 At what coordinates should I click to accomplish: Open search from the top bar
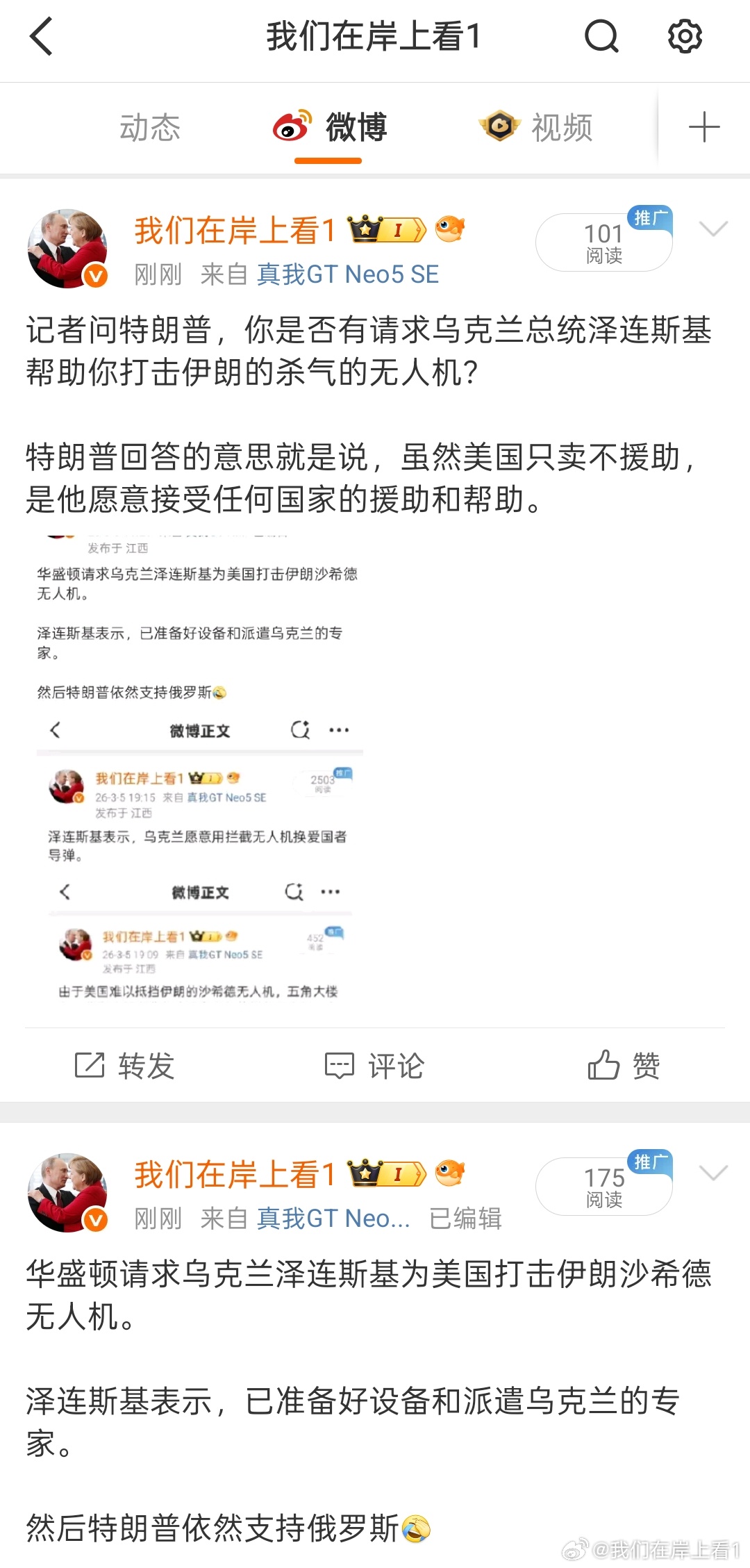point(601,38)
